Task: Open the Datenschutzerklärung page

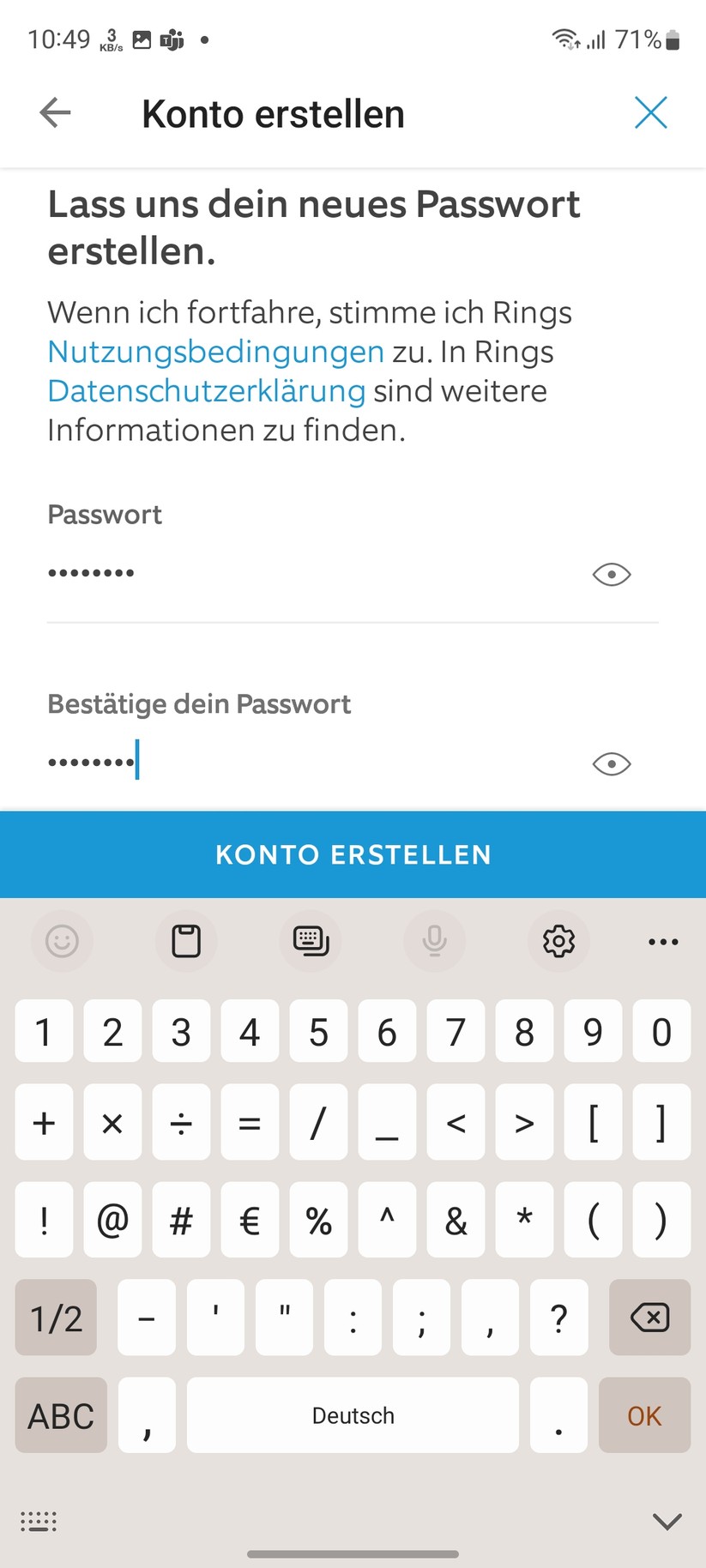Action: [206, 391]
